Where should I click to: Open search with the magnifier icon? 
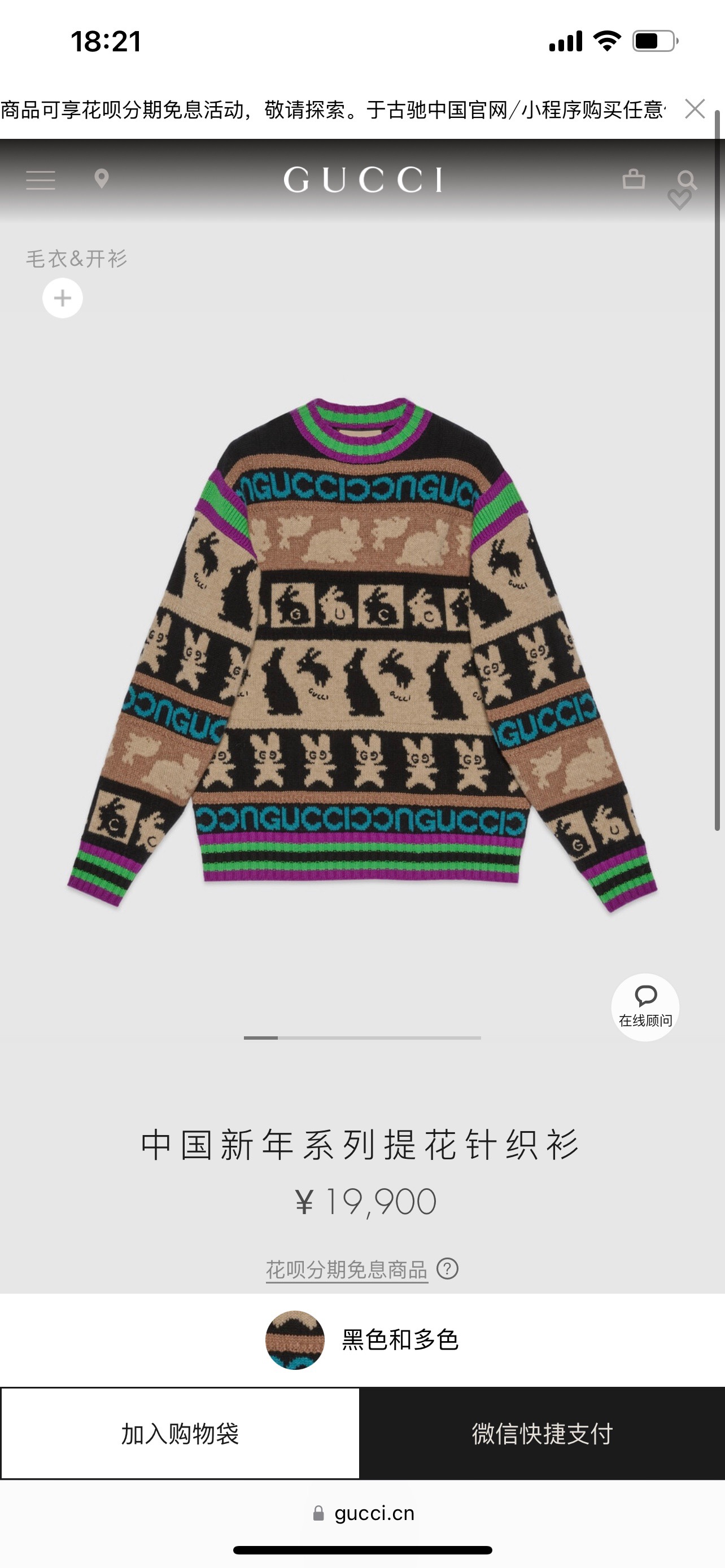(687, 178)
